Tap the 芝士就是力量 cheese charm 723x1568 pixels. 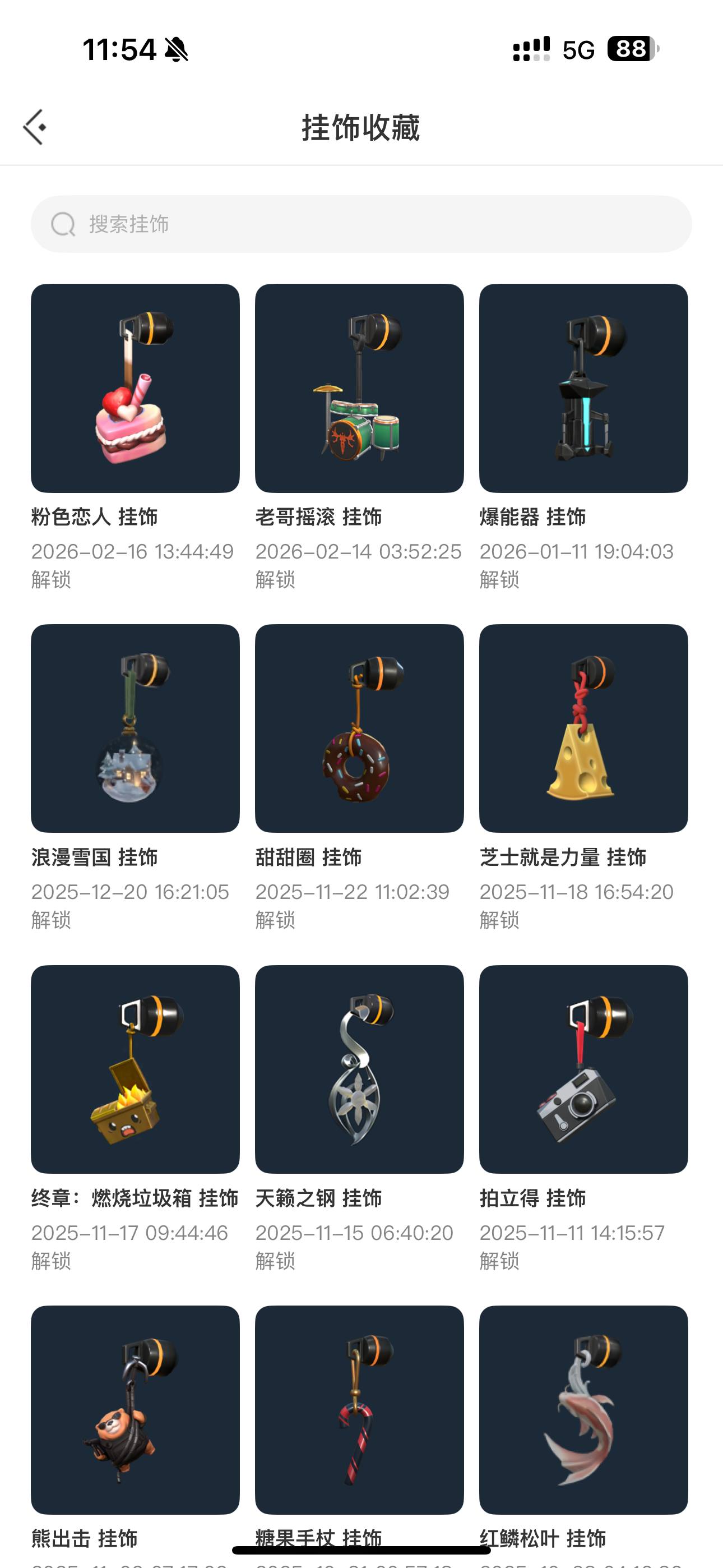(x=583, y=730)
